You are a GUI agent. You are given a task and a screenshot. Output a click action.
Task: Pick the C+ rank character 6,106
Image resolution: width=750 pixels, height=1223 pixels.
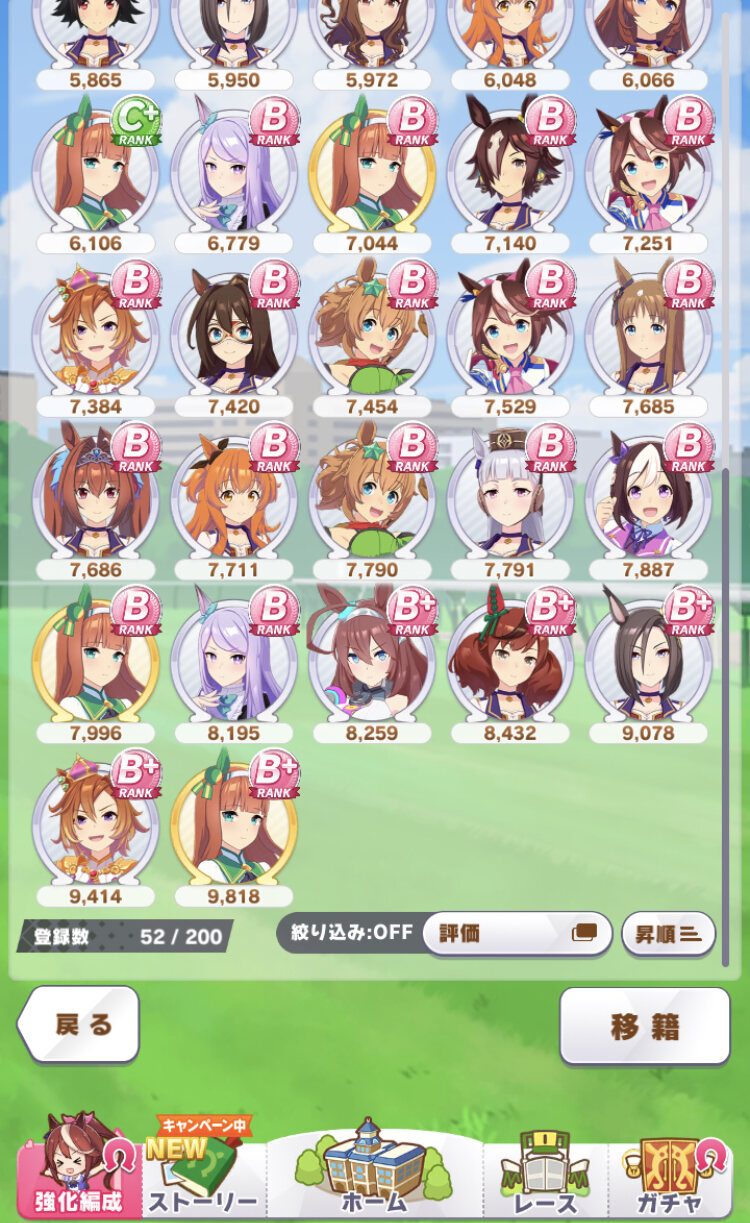click(x=96, y=174)
